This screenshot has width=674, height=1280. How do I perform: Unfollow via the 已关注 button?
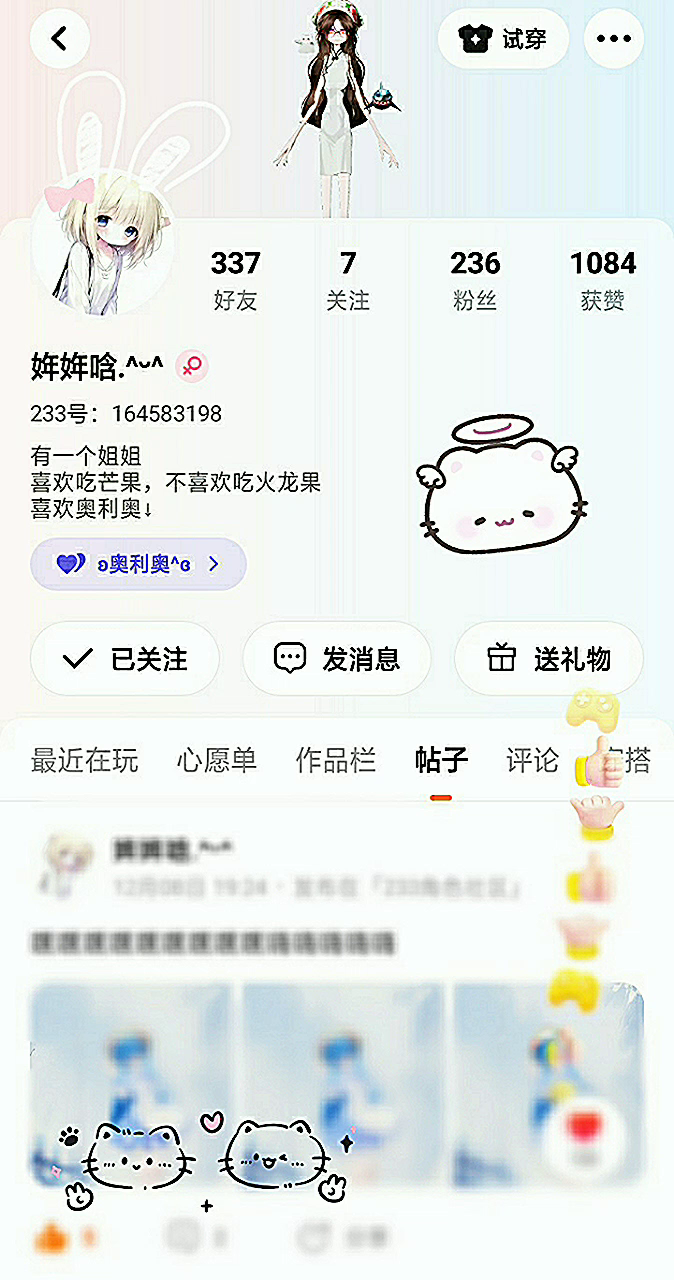[125, 659]
